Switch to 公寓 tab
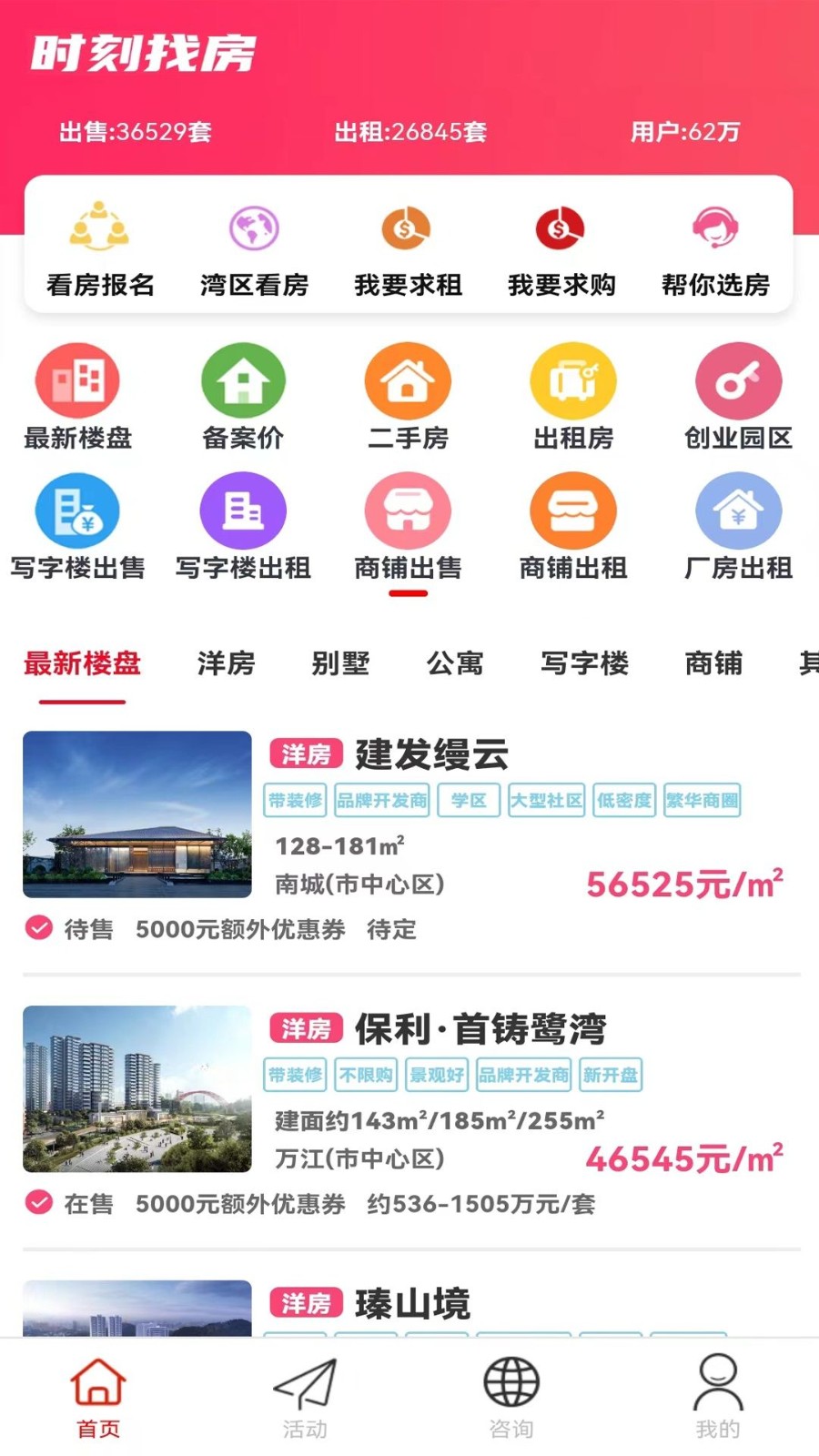819x1456 pixels. pyautogui.click(x=455, y=663)
